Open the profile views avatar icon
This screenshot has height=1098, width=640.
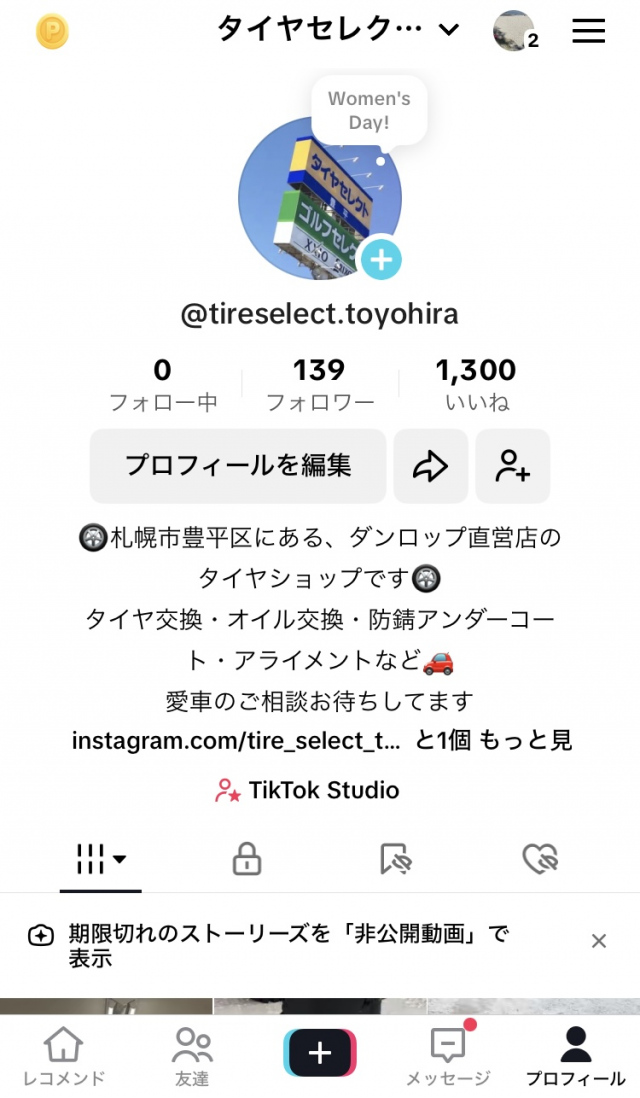point(514,31)
